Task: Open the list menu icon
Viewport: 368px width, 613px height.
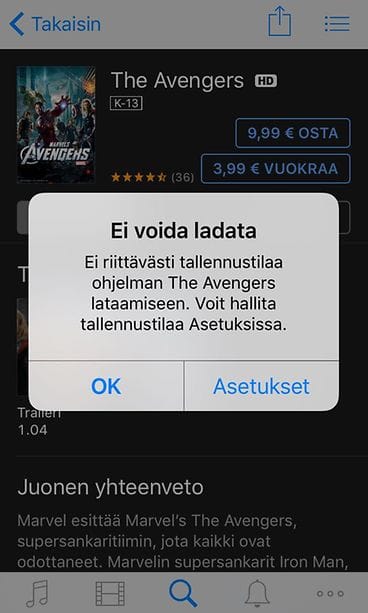Action: (x=337, y=24)
